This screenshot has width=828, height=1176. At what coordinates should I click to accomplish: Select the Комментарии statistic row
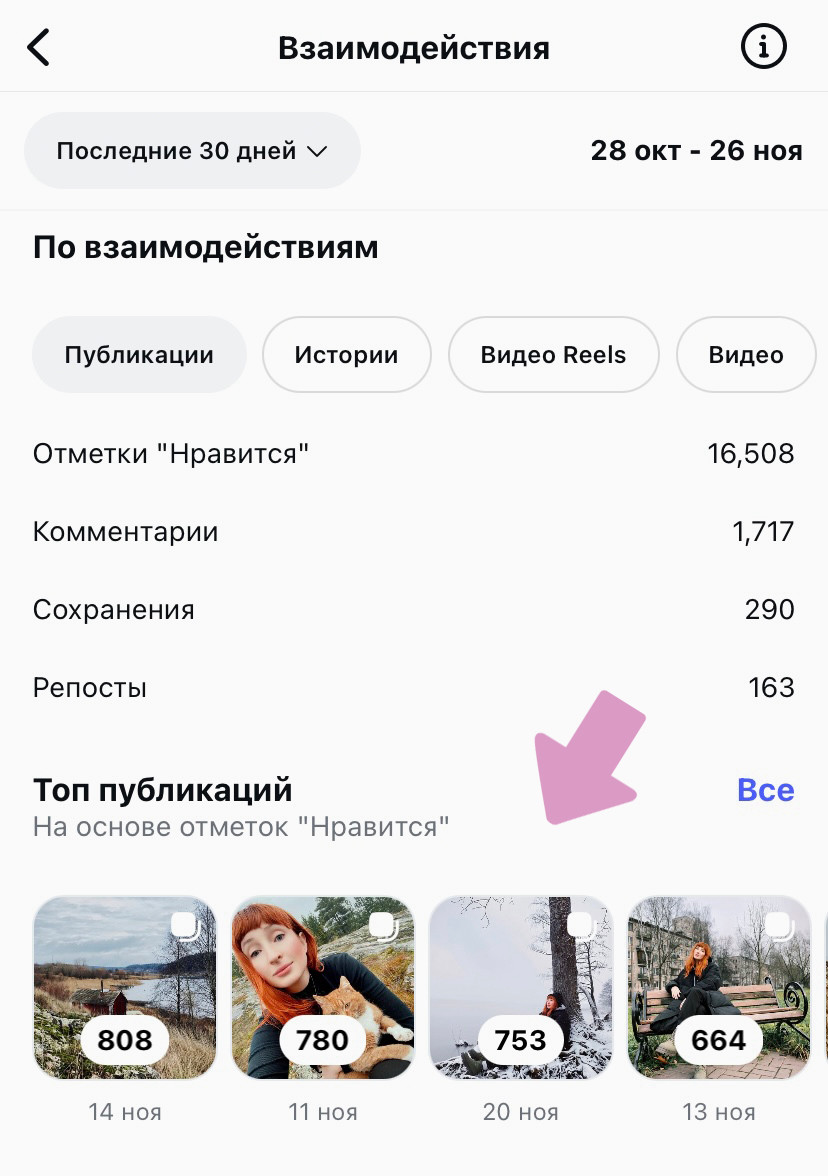pyautogui.click(x=414, y=531)
